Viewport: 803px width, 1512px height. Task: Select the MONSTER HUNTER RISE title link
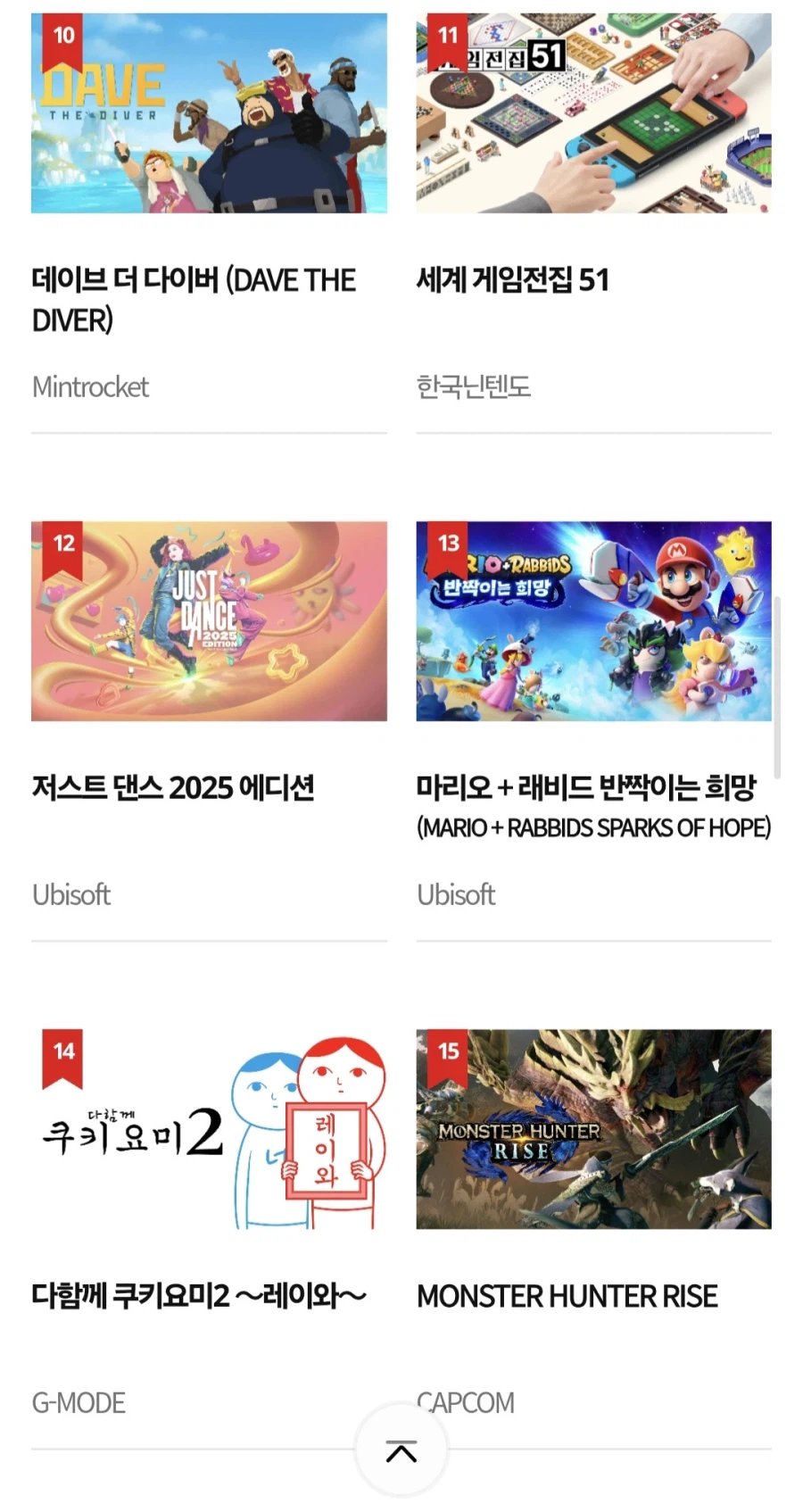point(567,1297)
